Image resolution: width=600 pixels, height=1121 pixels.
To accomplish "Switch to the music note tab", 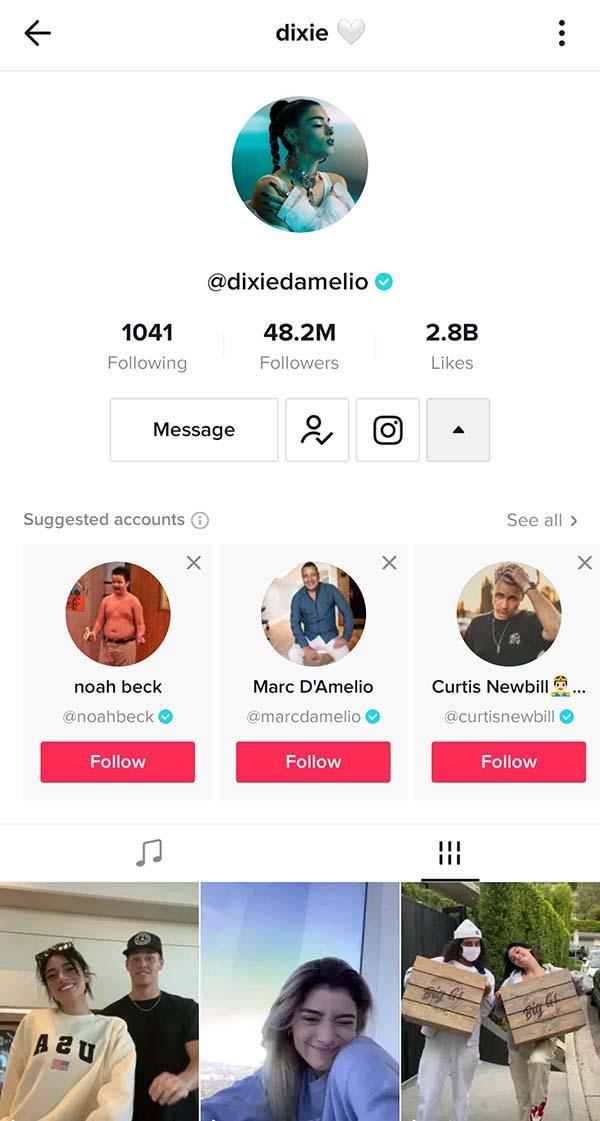I will click(149, 853).
